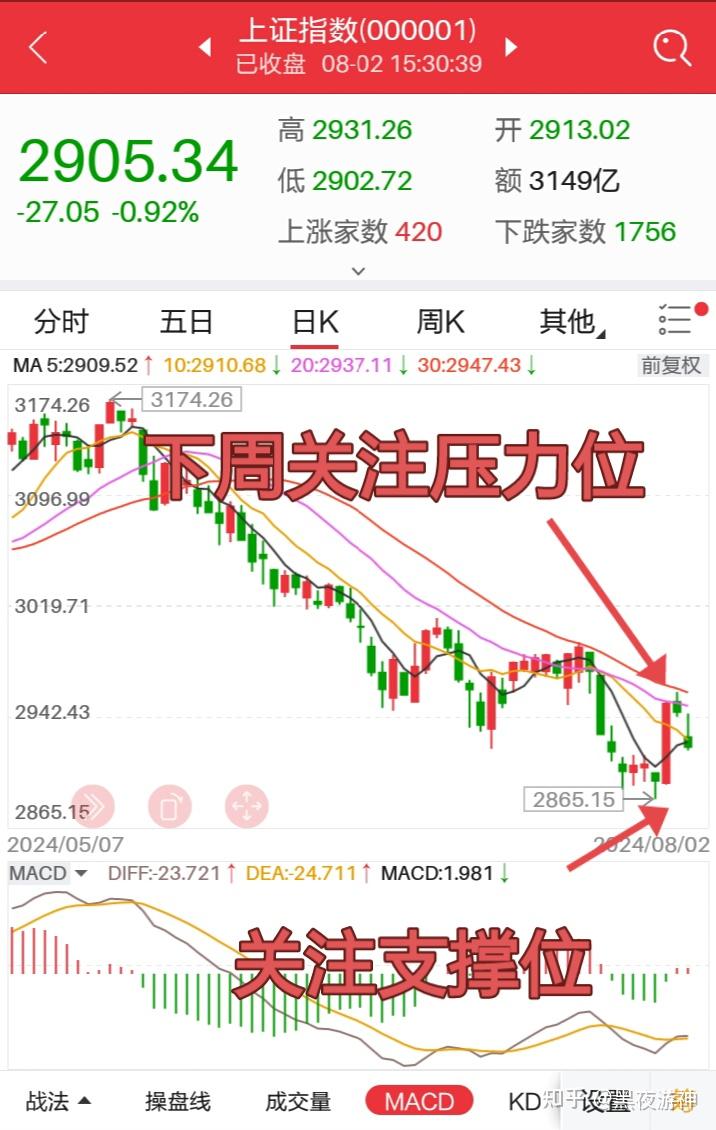Switch to the next stock with right triangle

[511, 47]
